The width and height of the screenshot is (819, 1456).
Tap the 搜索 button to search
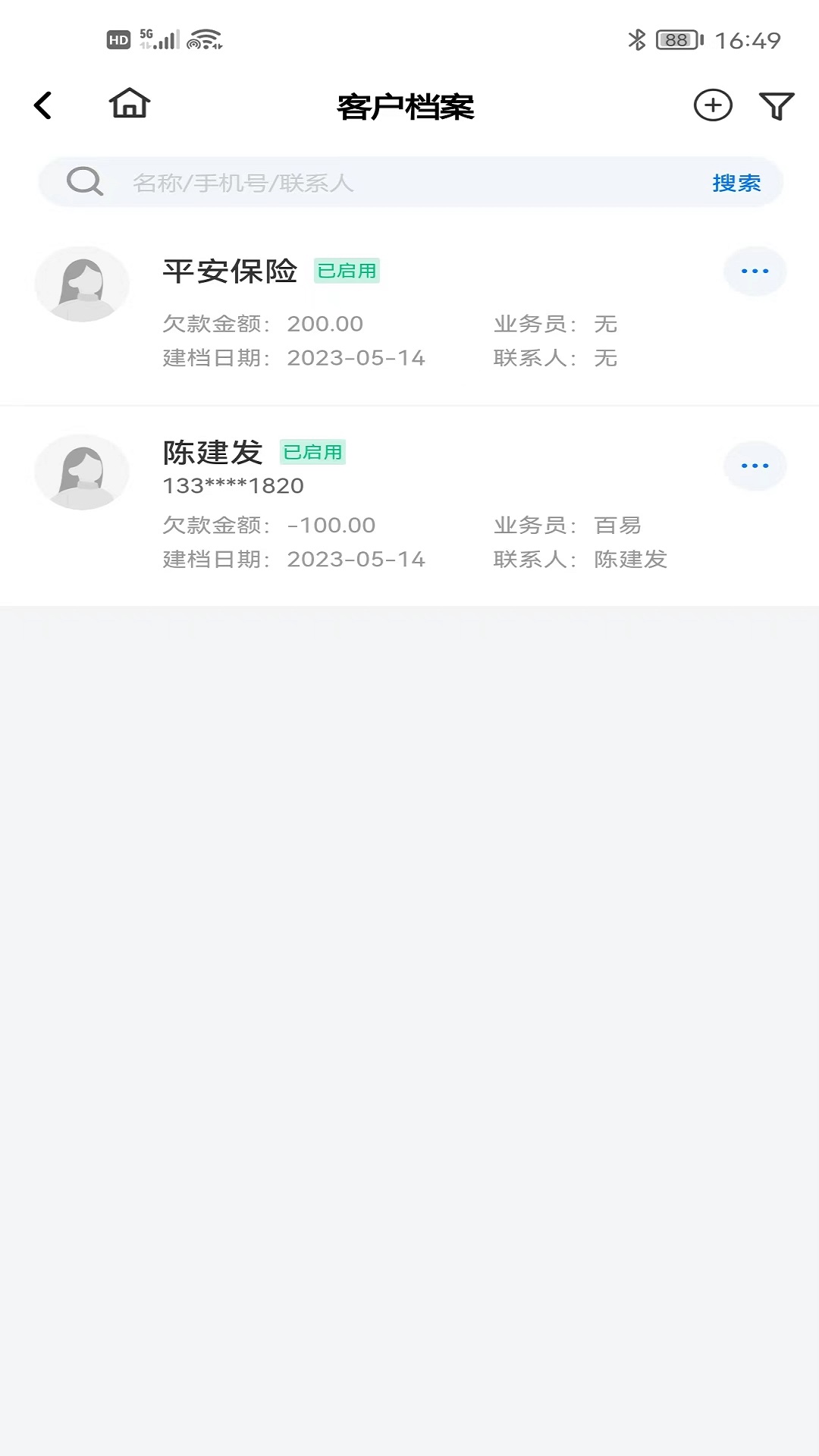click(x=735, y=182)
